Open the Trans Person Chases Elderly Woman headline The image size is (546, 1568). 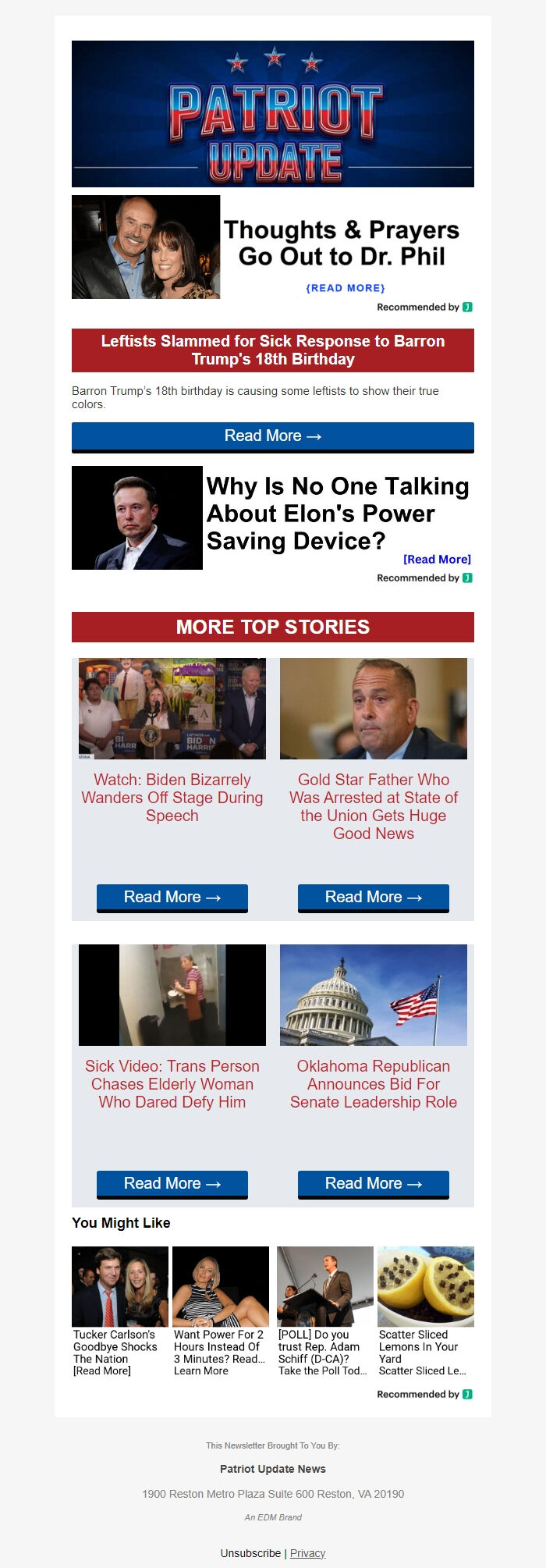(172, 1084)
